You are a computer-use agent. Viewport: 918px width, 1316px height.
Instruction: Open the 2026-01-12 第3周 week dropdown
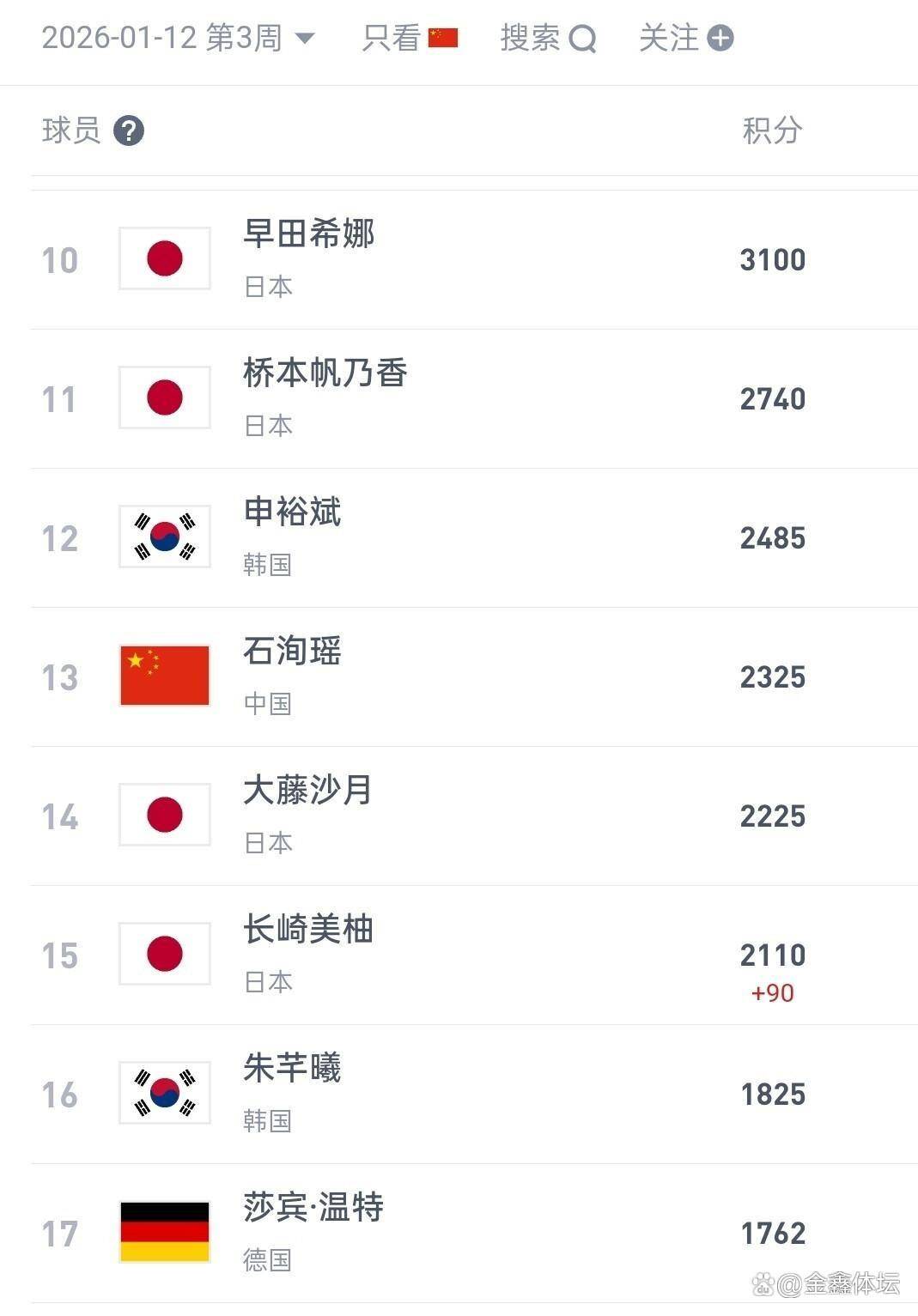[x=178, y=38]
